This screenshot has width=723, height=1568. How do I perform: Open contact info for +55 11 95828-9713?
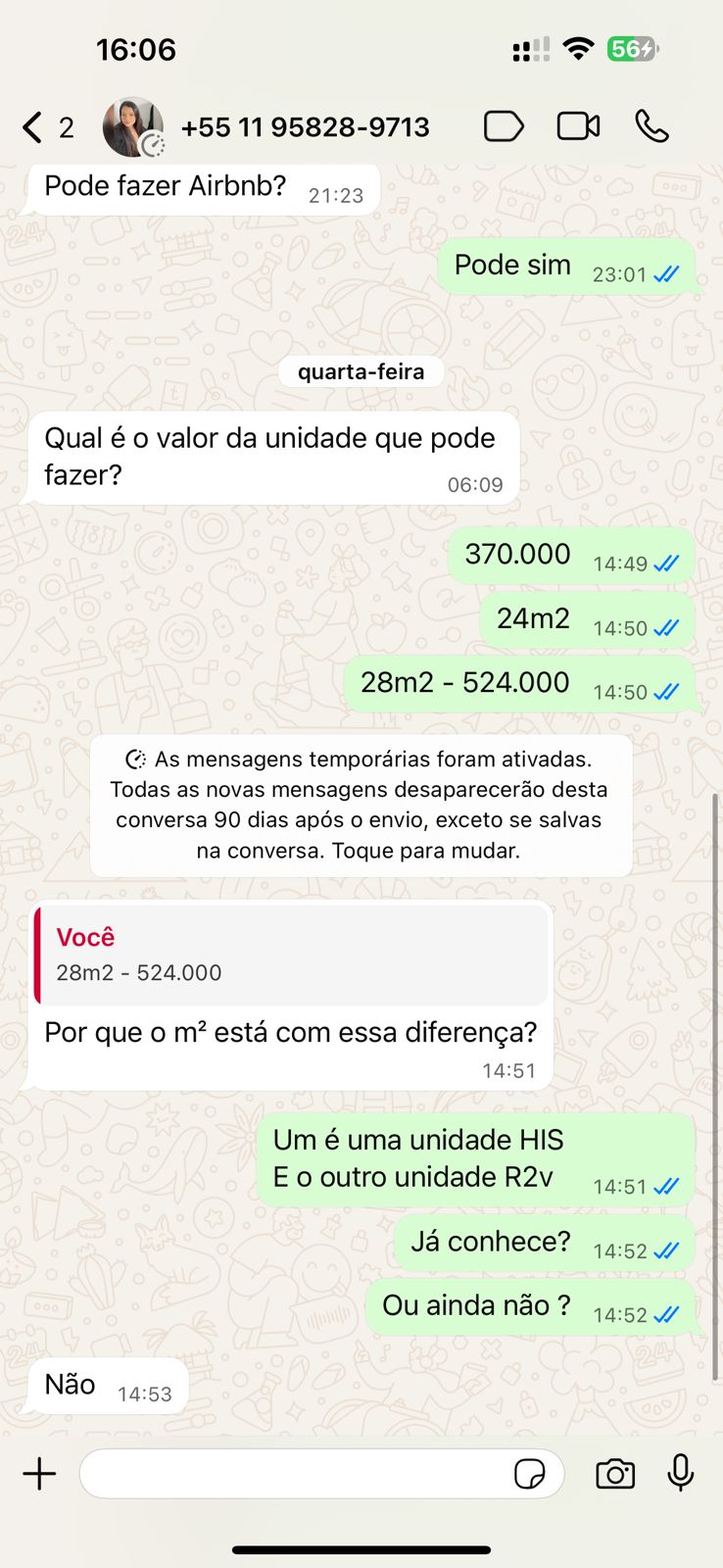tap(305, 127)
